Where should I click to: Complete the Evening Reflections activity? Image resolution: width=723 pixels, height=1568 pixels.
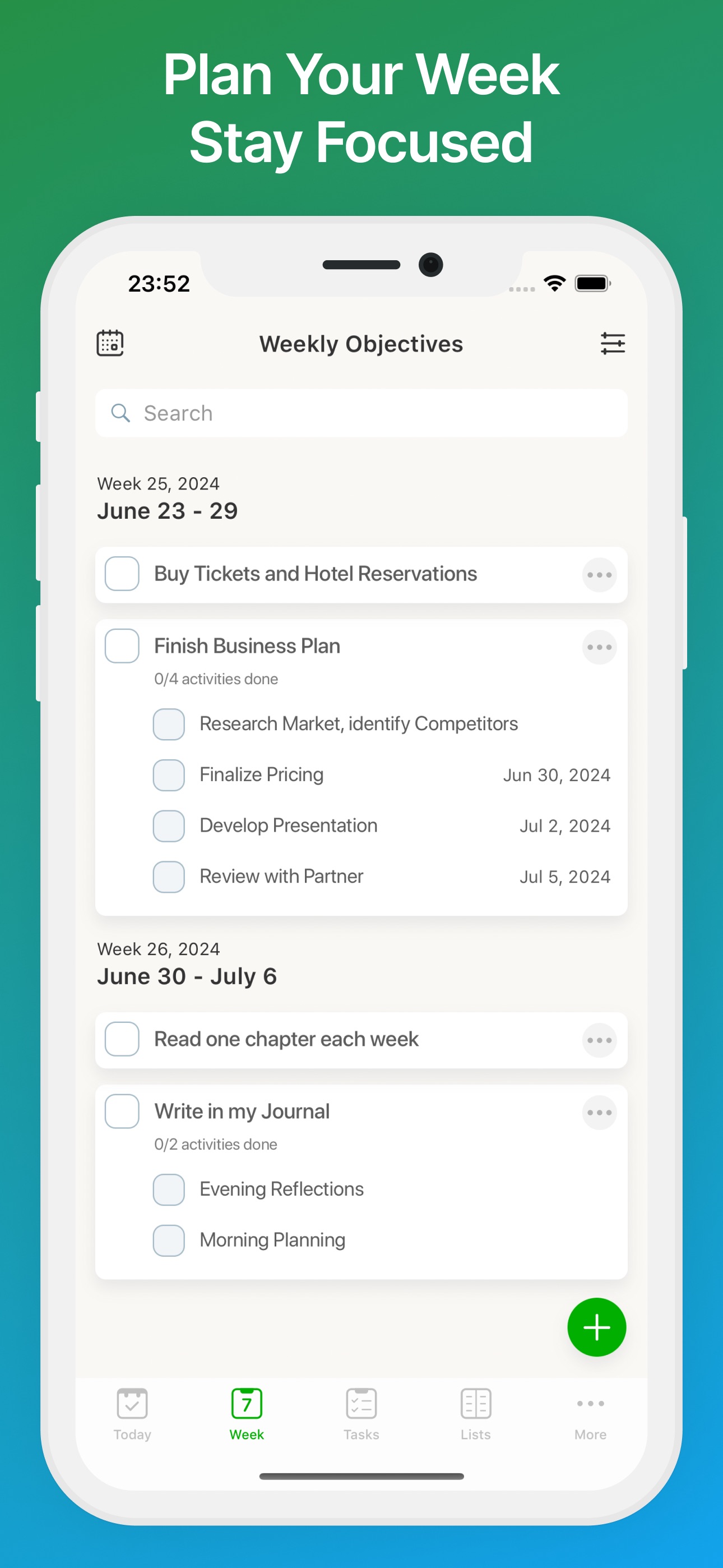click(x=169, y=1189)
